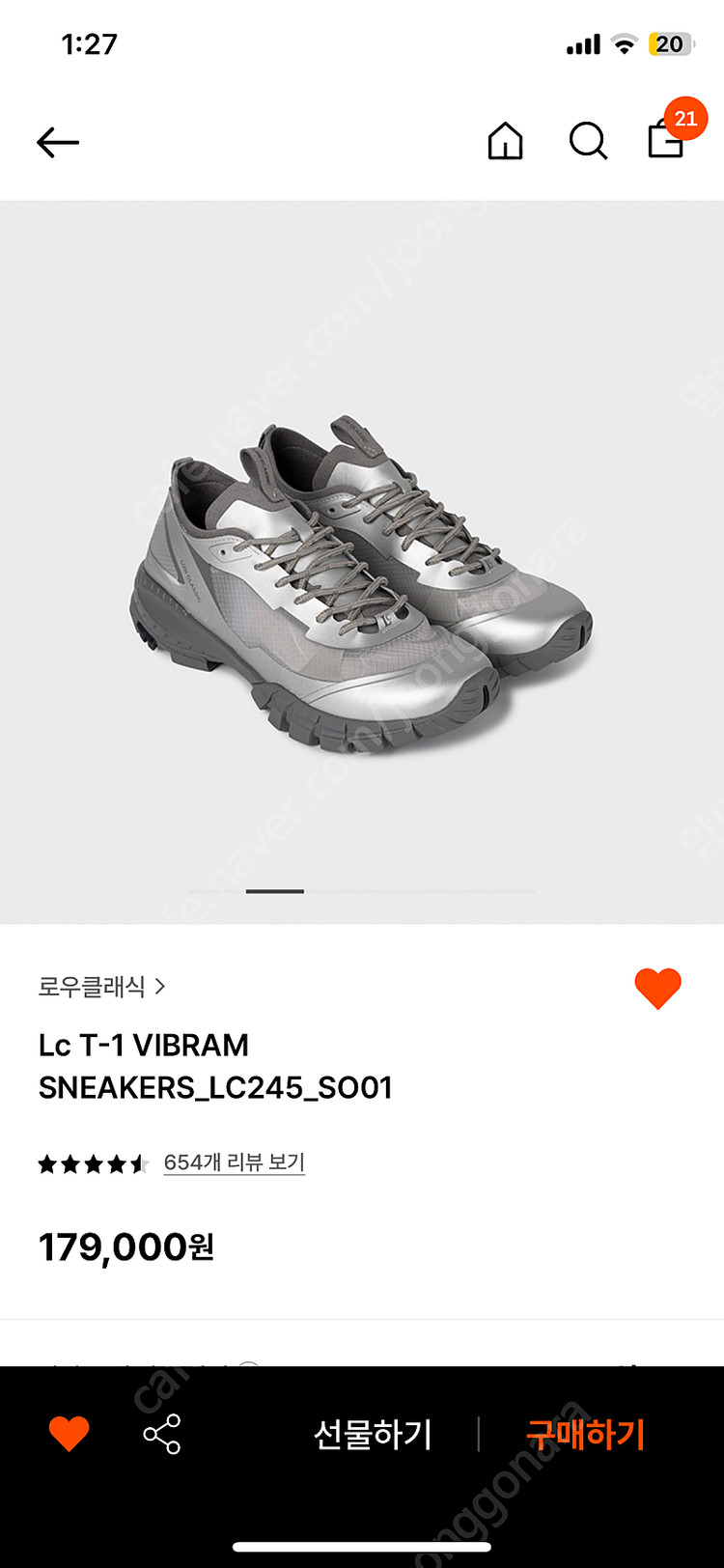
Task: Open the shopping bag with 21 items
Action: 667,138
